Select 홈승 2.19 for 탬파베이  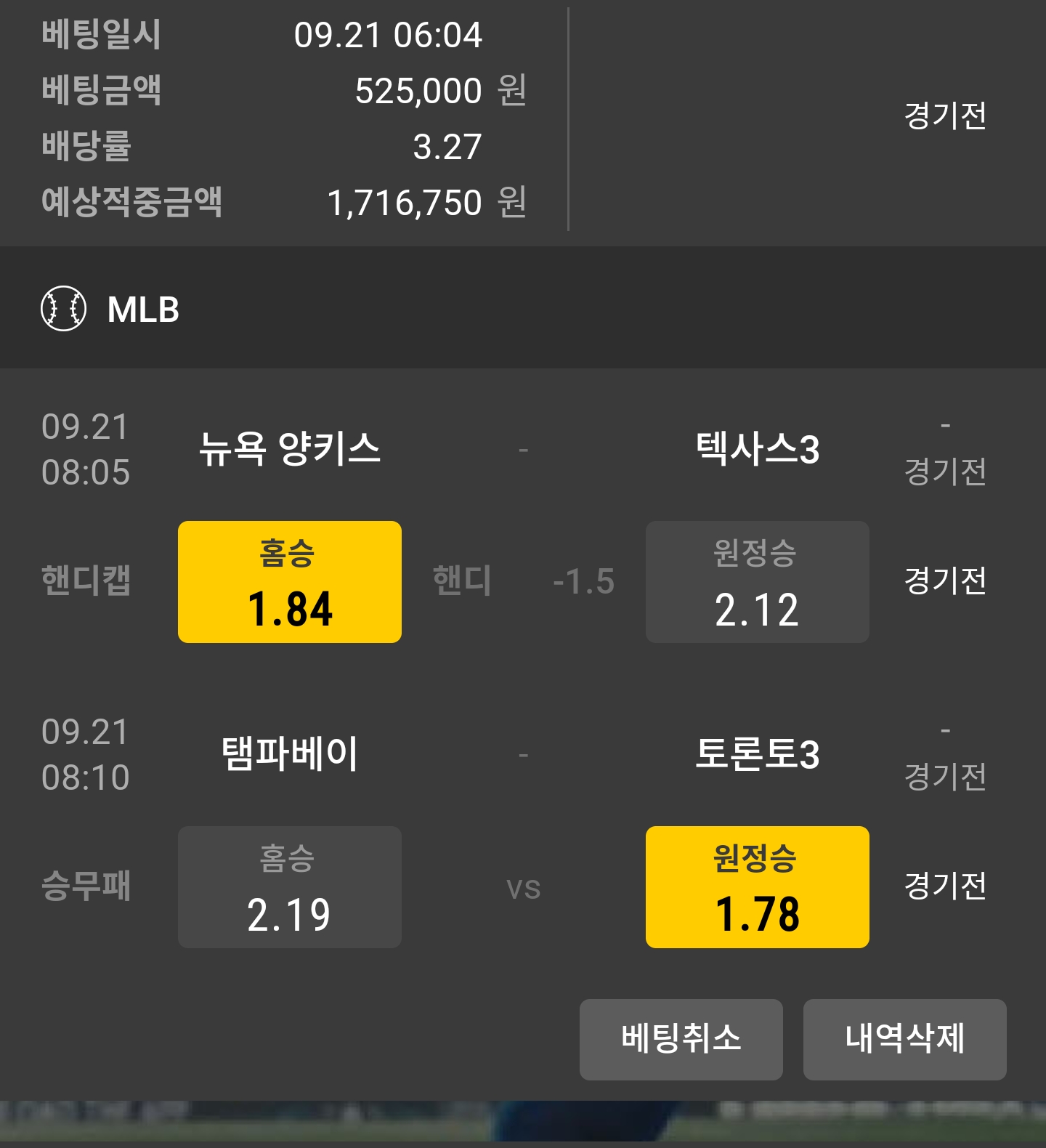[x=289, y=887]
